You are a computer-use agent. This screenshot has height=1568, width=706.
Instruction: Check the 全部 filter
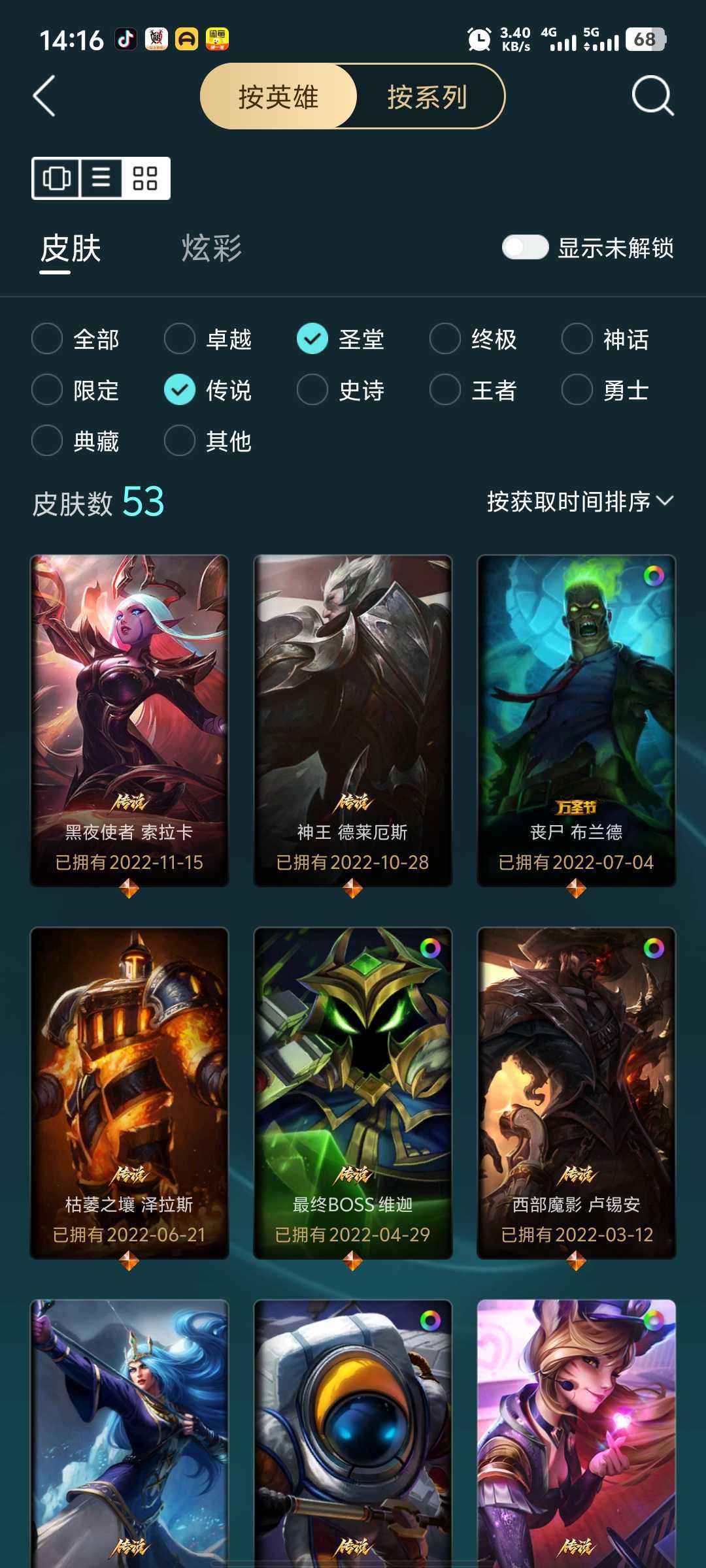tap(76, 339)
